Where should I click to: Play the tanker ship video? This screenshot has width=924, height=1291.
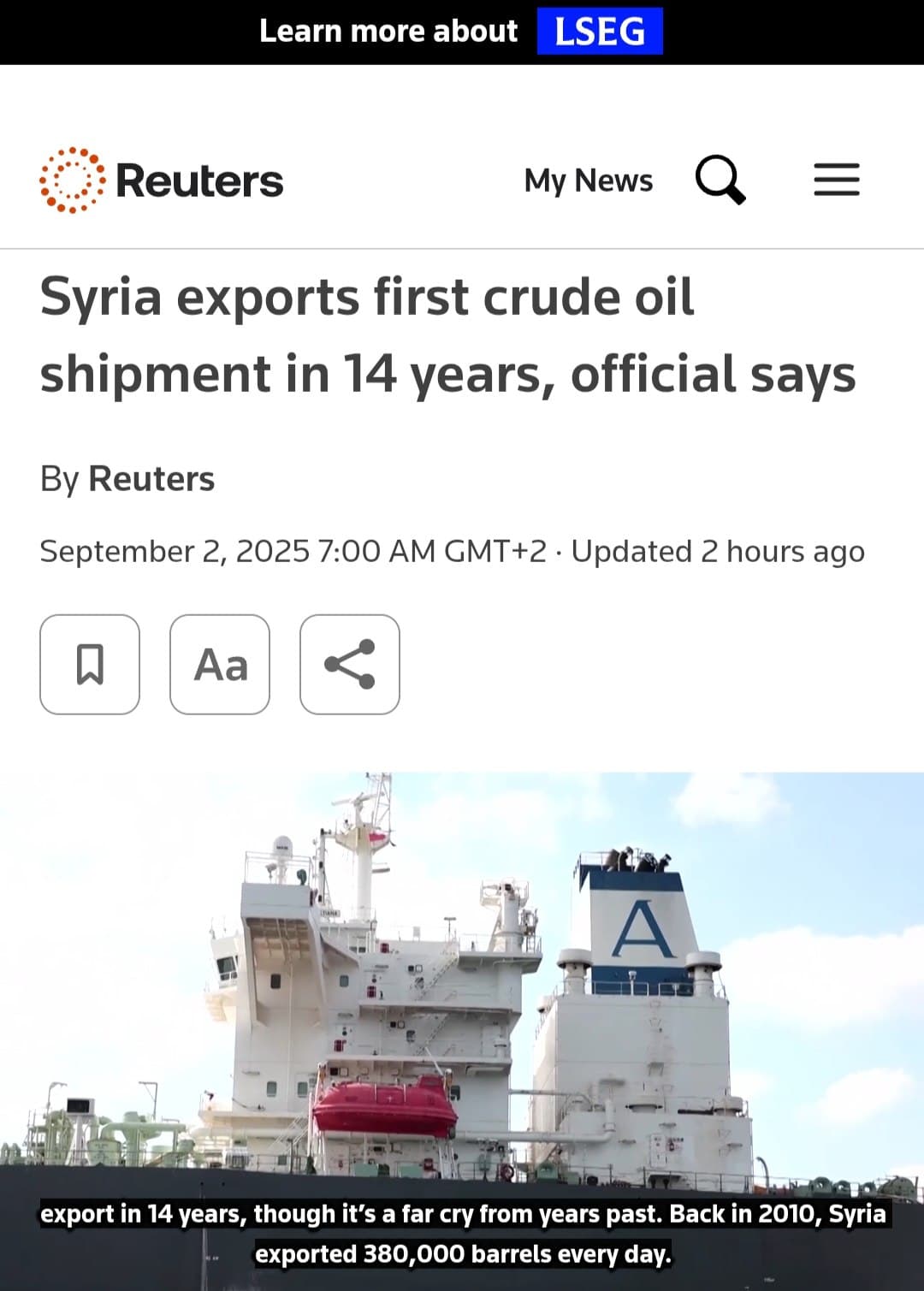click(x=462, y=984)
